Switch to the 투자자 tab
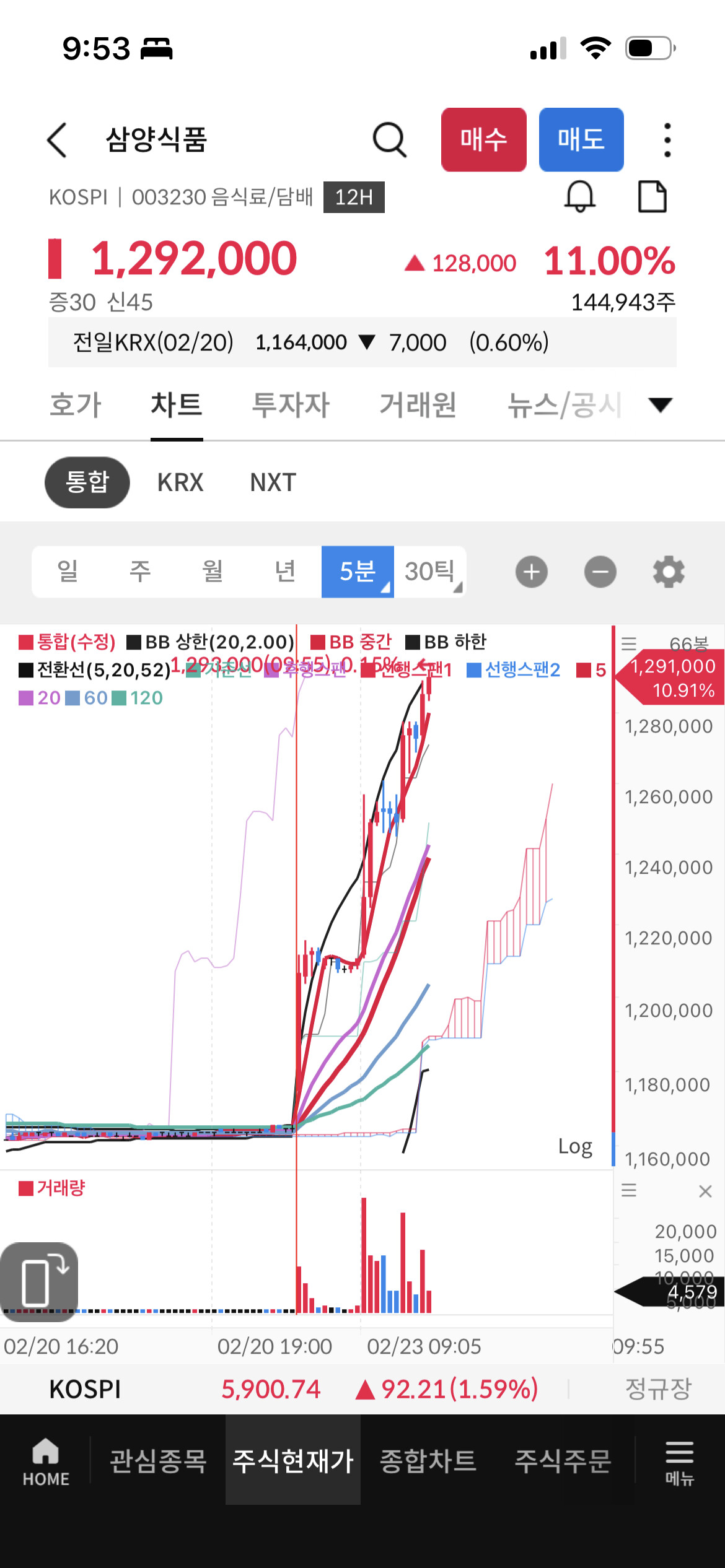 [291, 405]
